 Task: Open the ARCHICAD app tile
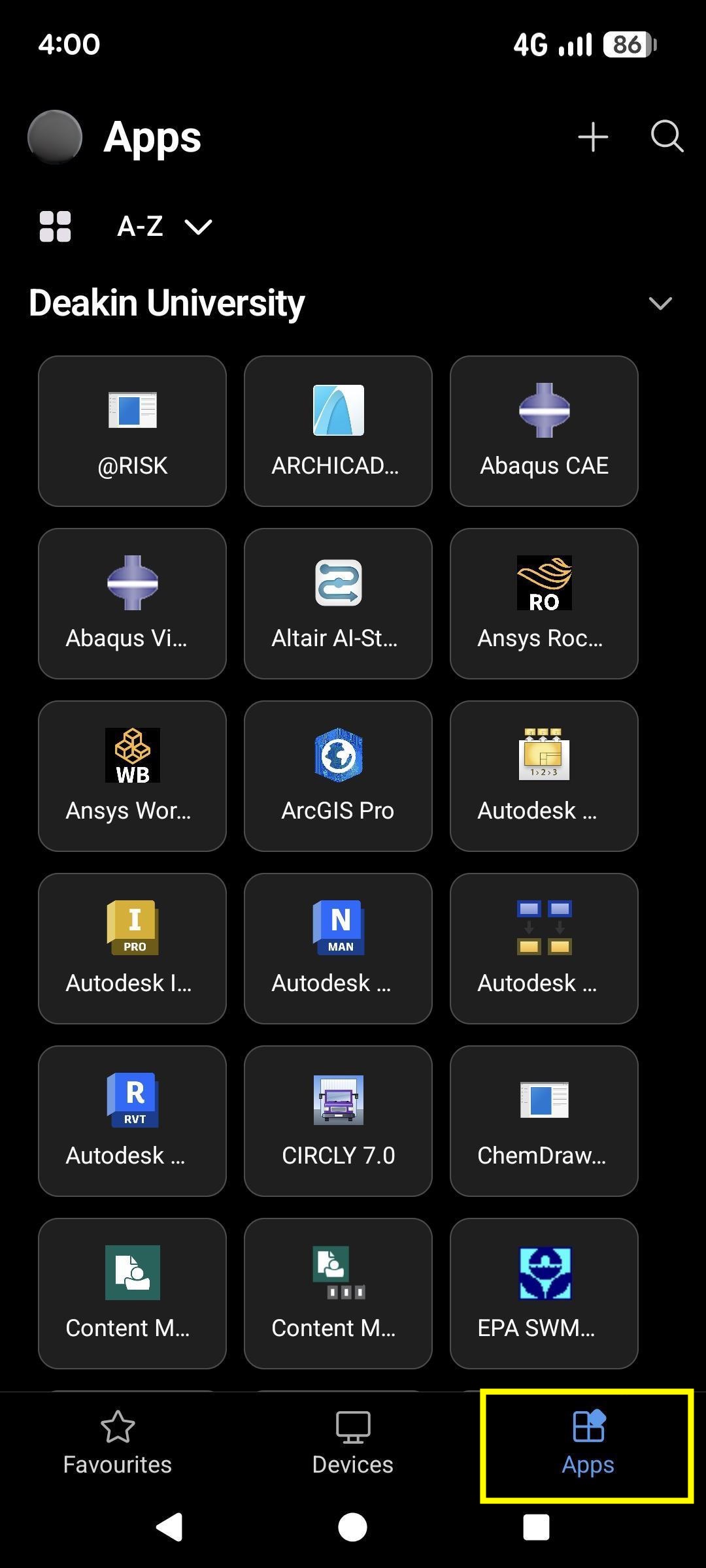pos(338,431)
